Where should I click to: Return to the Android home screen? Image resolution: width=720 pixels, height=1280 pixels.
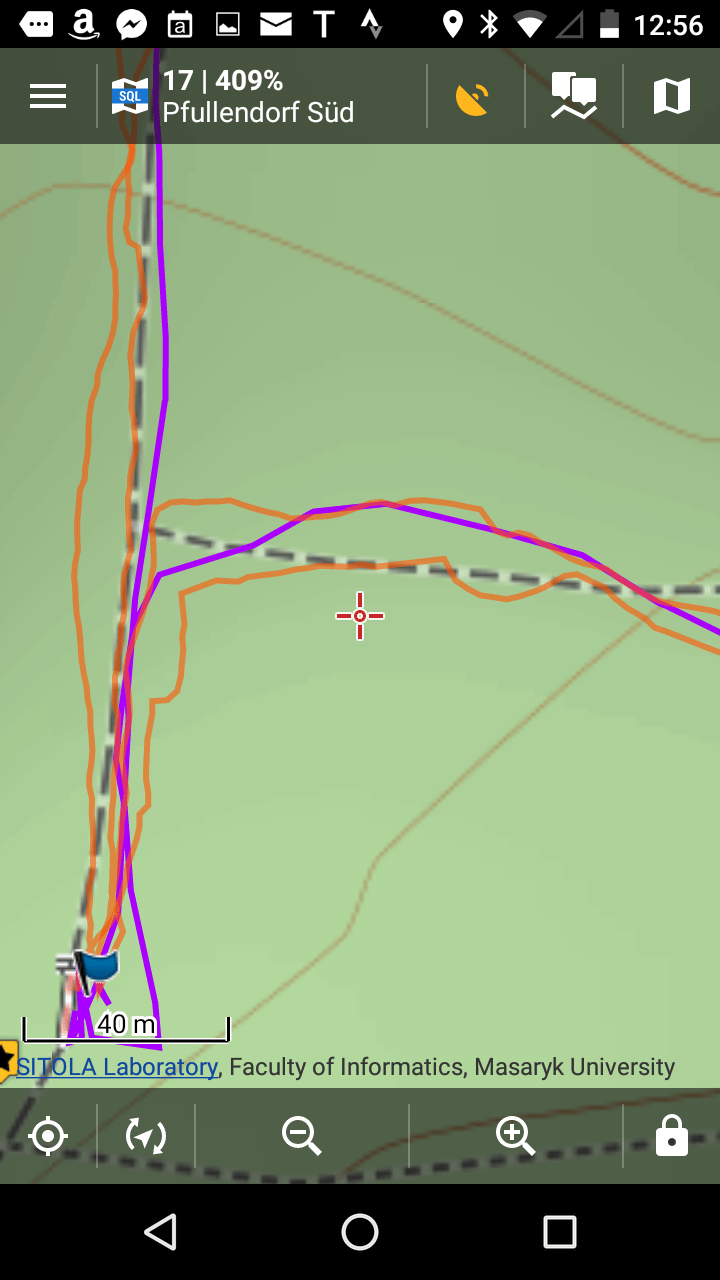click(x=360, y=1232)
